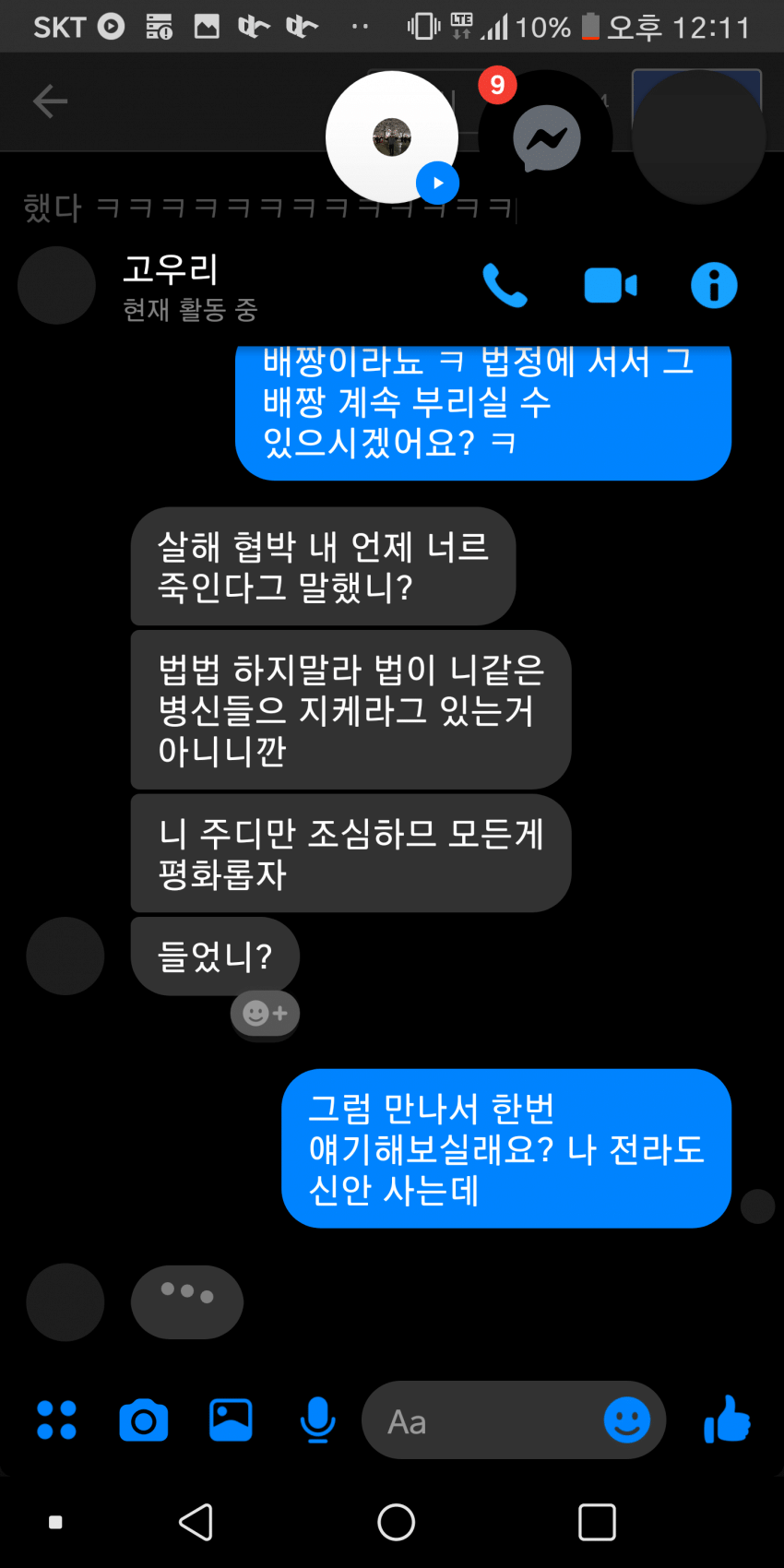The width and height of the screenshot is (784, 1568).
Task: Open the four-dot more options menu
Action: tap(56, 1420)
